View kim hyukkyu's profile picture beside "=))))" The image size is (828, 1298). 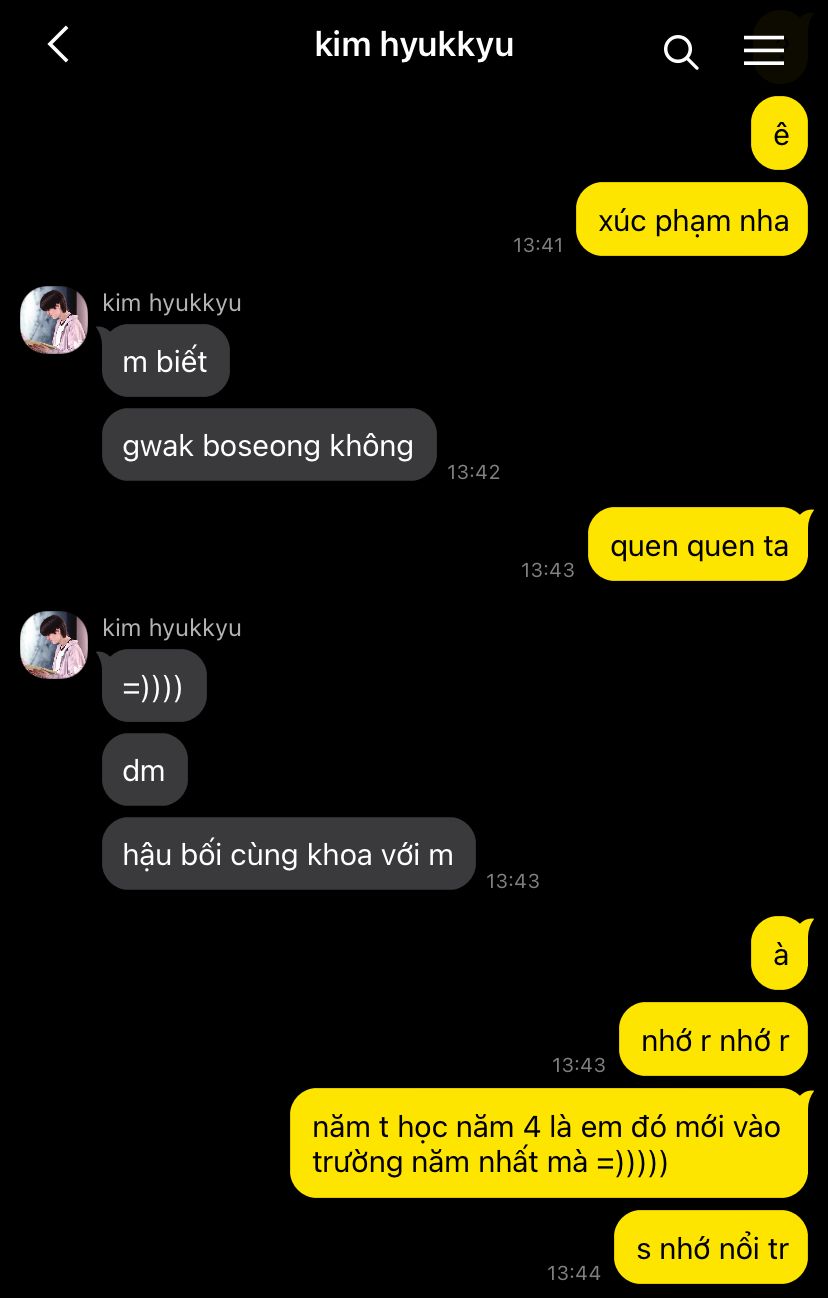coord(54,645)
